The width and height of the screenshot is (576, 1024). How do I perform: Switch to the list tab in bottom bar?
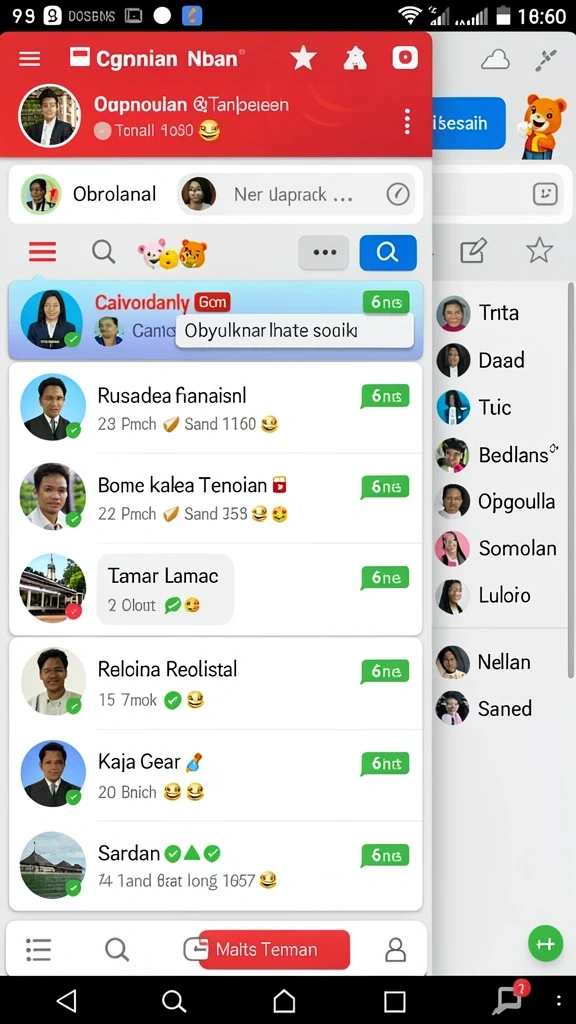tap(39, 950)
